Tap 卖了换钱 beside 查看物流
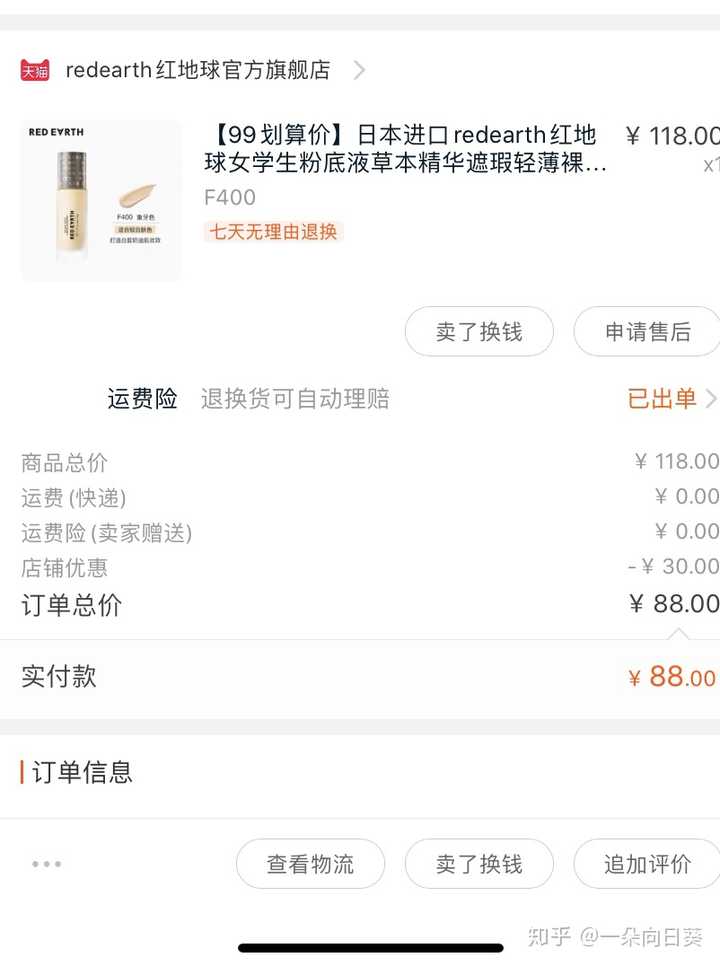 (x=479, y=864)
